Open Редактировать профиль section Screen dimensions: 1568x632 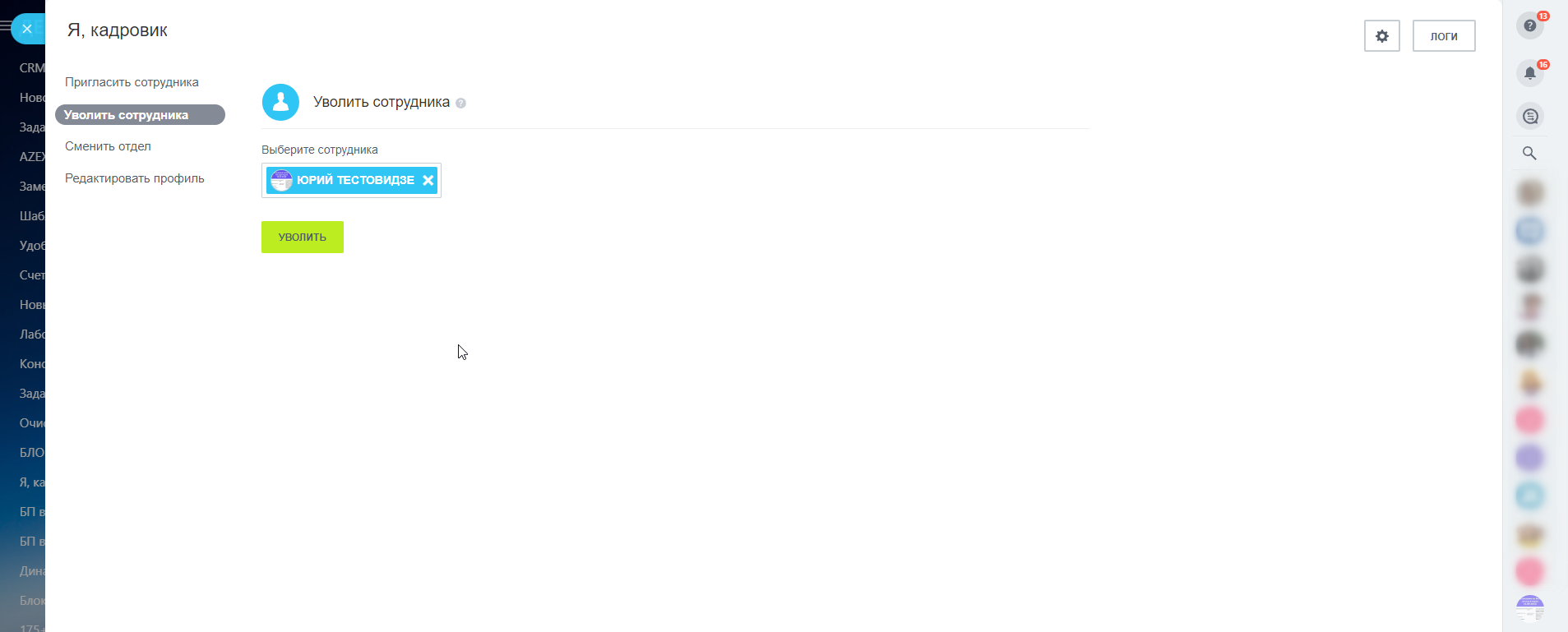coord(134,178)
